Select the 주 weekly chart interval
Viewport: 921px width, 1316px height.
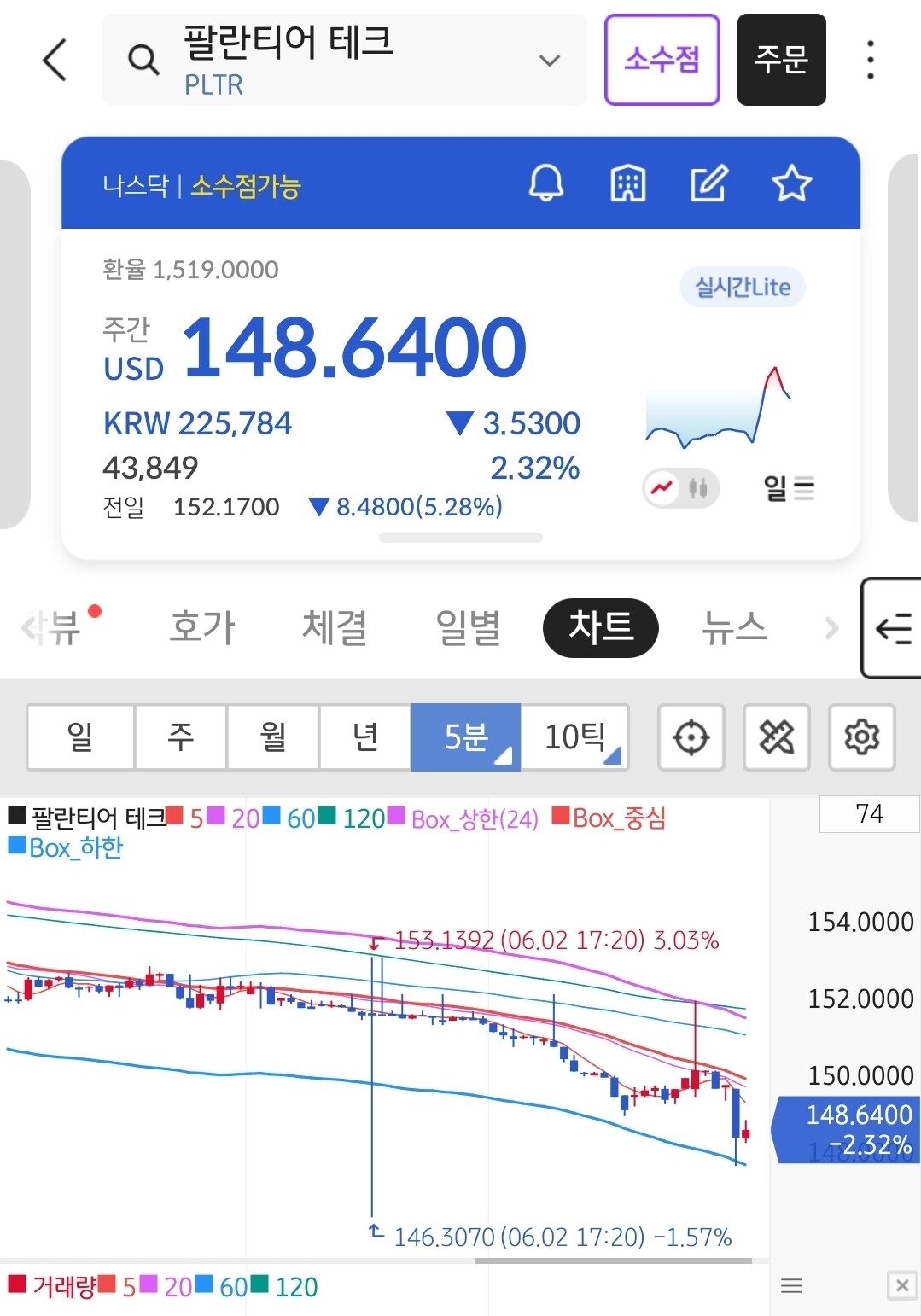(x=181, y=737)
